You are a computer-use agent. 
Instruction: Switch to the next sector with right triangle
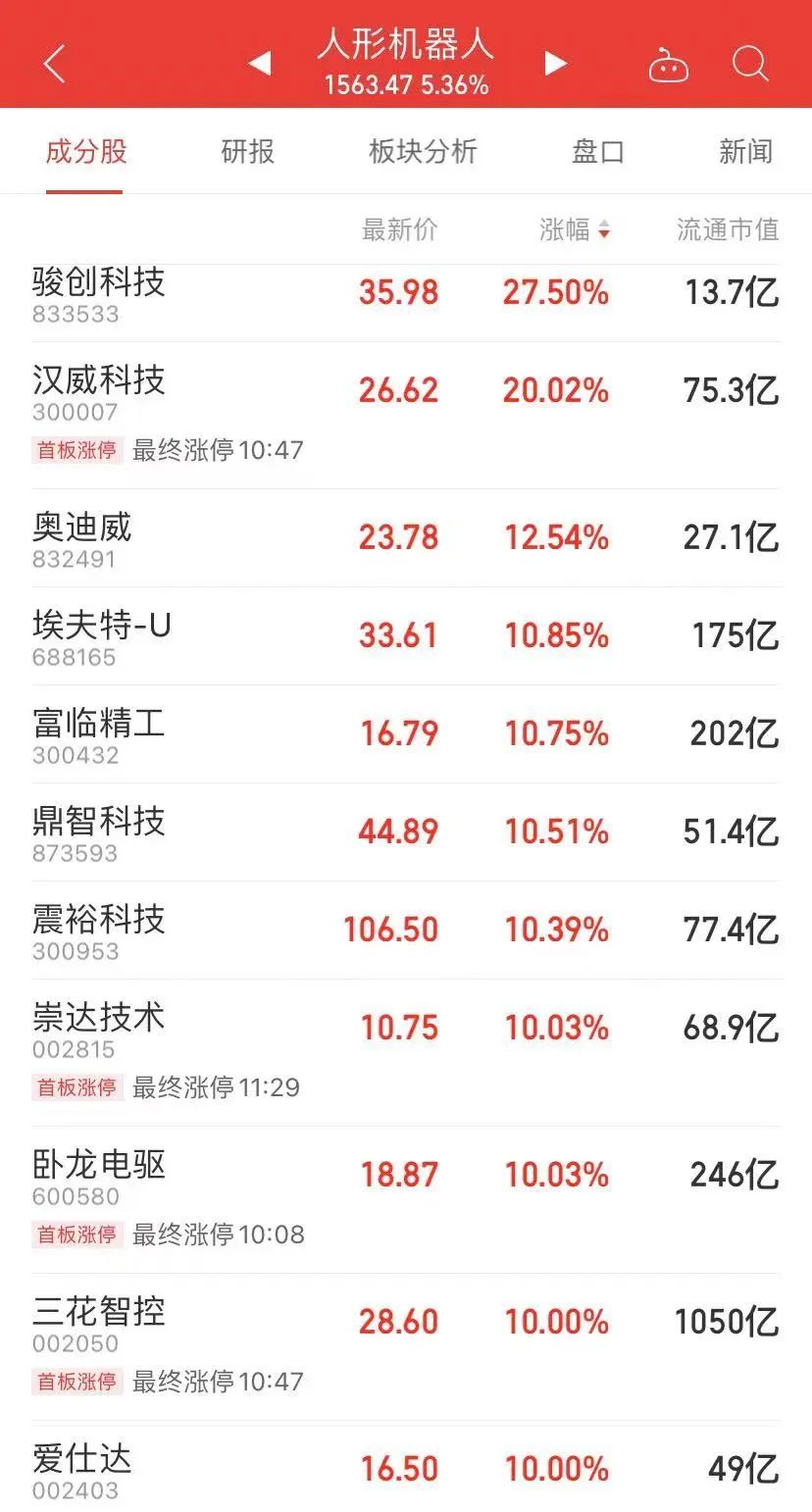tap(556, 65)
